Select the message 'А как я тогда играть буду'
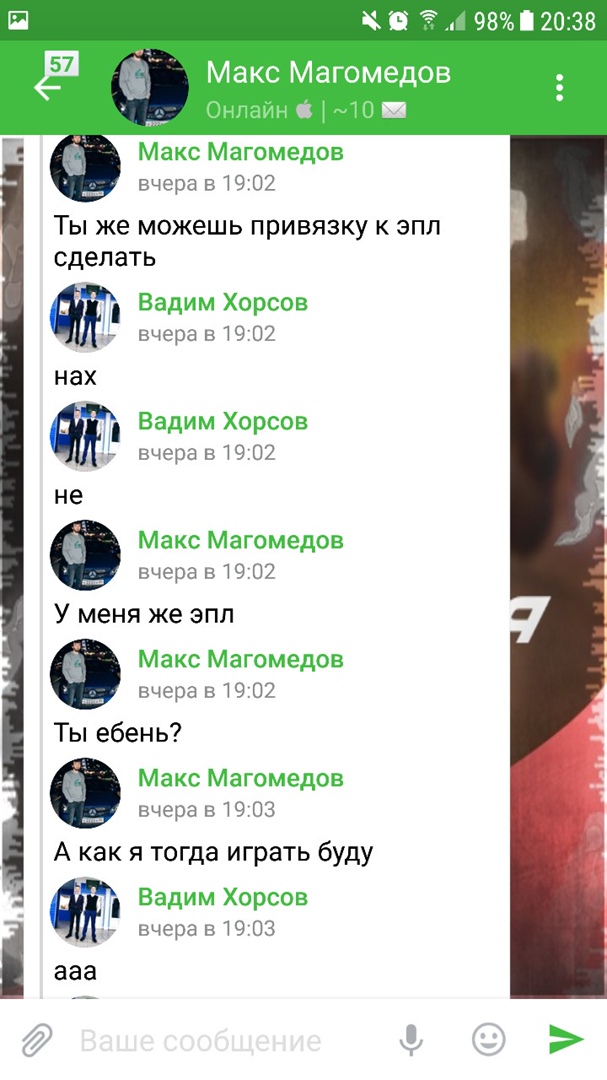 coord(213,852)
